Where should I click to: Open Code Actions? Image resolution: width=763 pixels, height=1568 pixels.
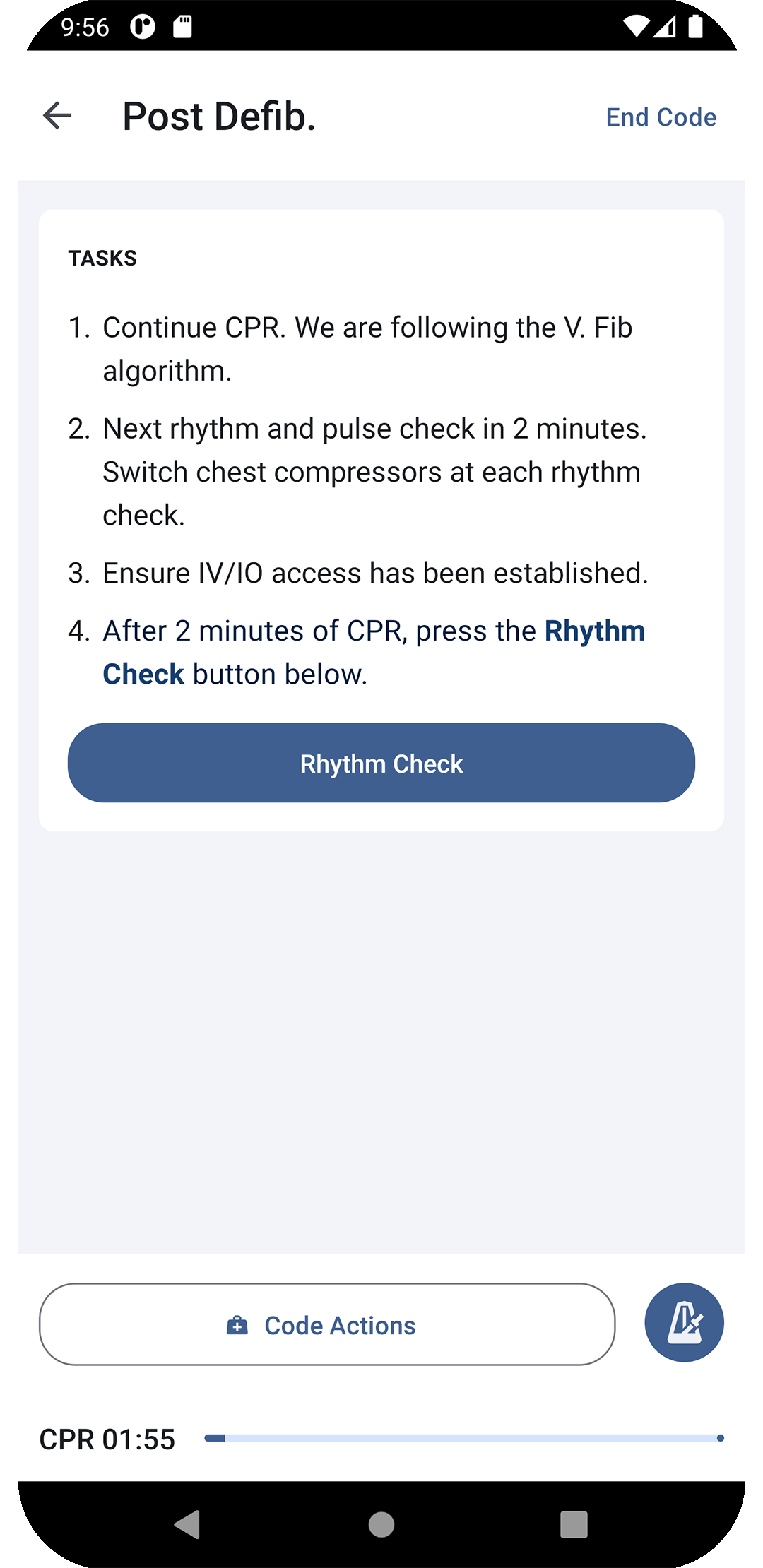327,1324
